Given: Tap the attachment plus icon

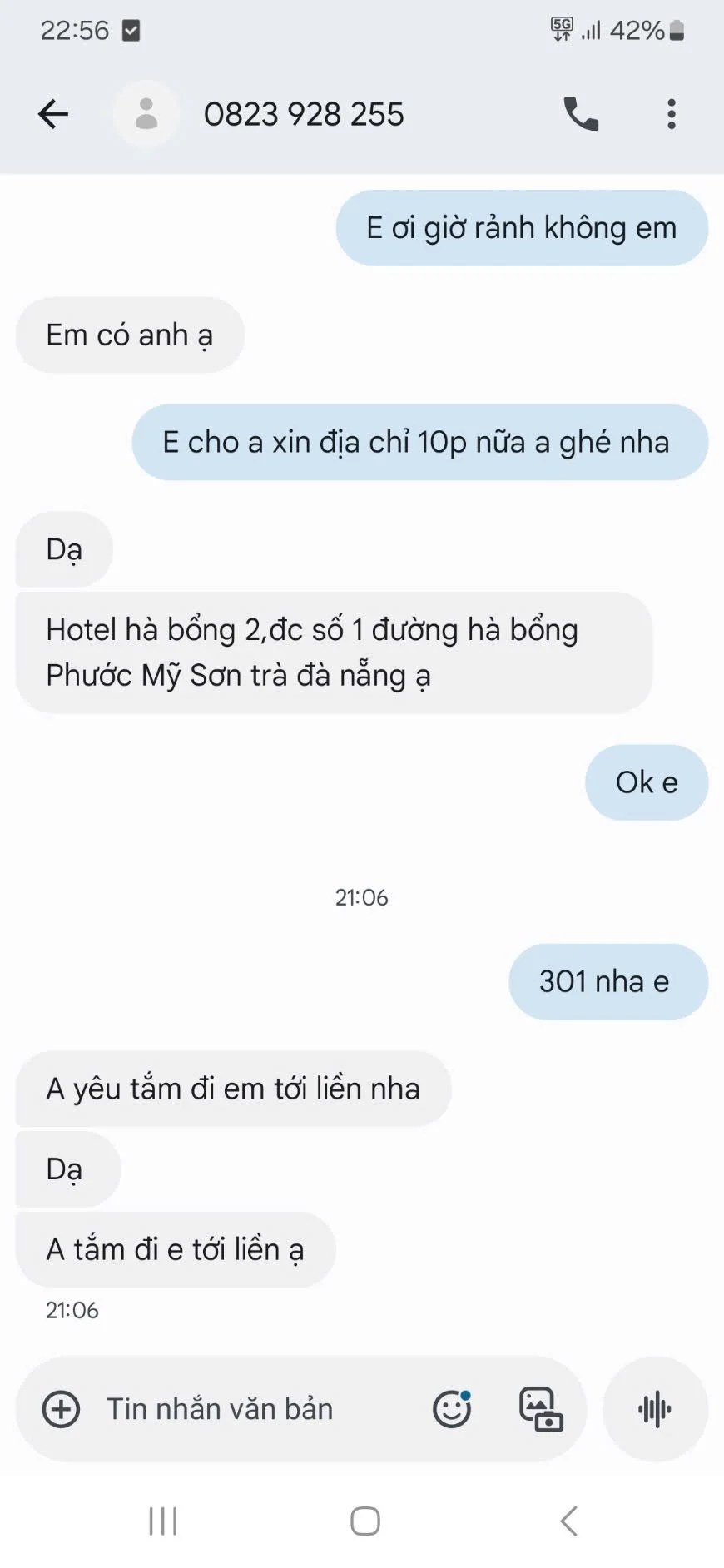Looking at the screenshot, I should [x=62, y=1409].
